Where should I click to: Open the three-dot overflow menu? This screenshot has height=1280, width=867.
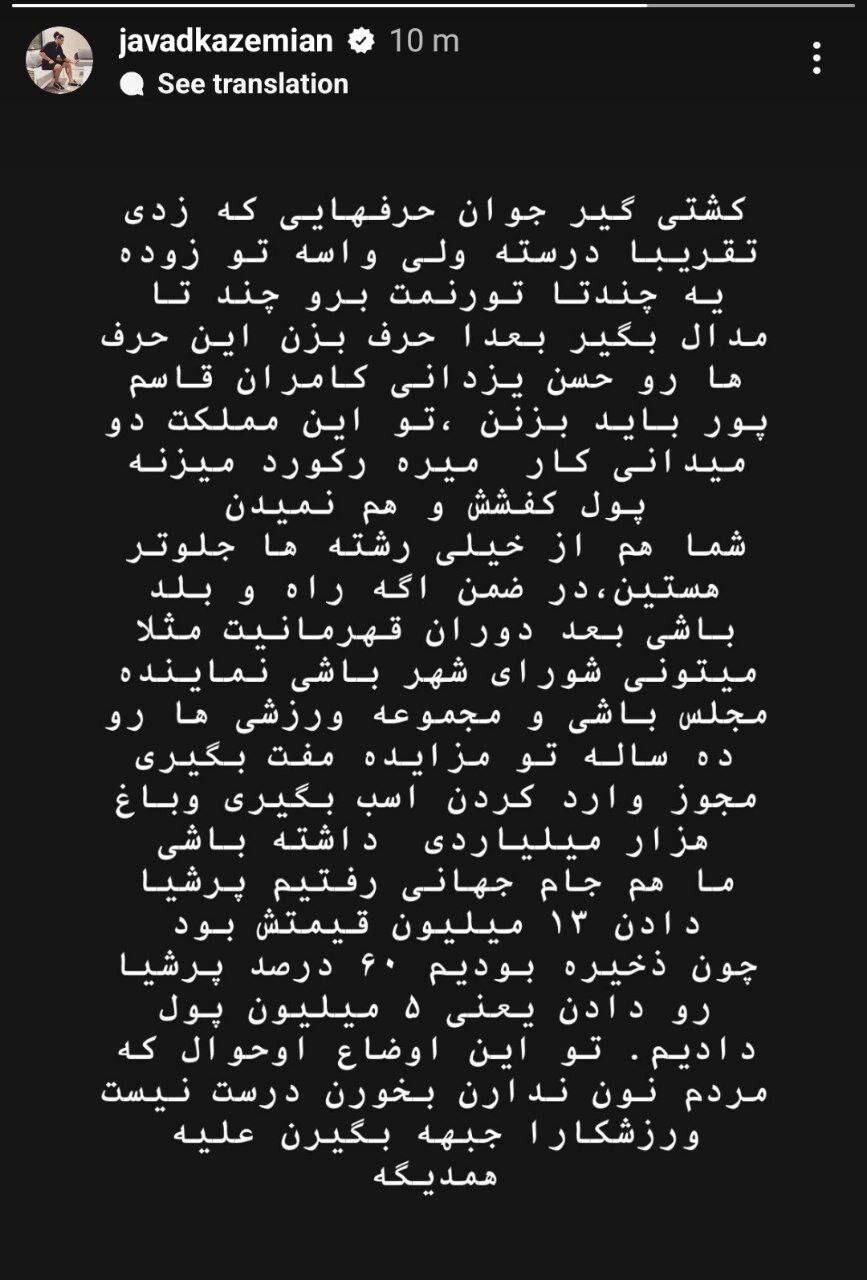(817, 58)
